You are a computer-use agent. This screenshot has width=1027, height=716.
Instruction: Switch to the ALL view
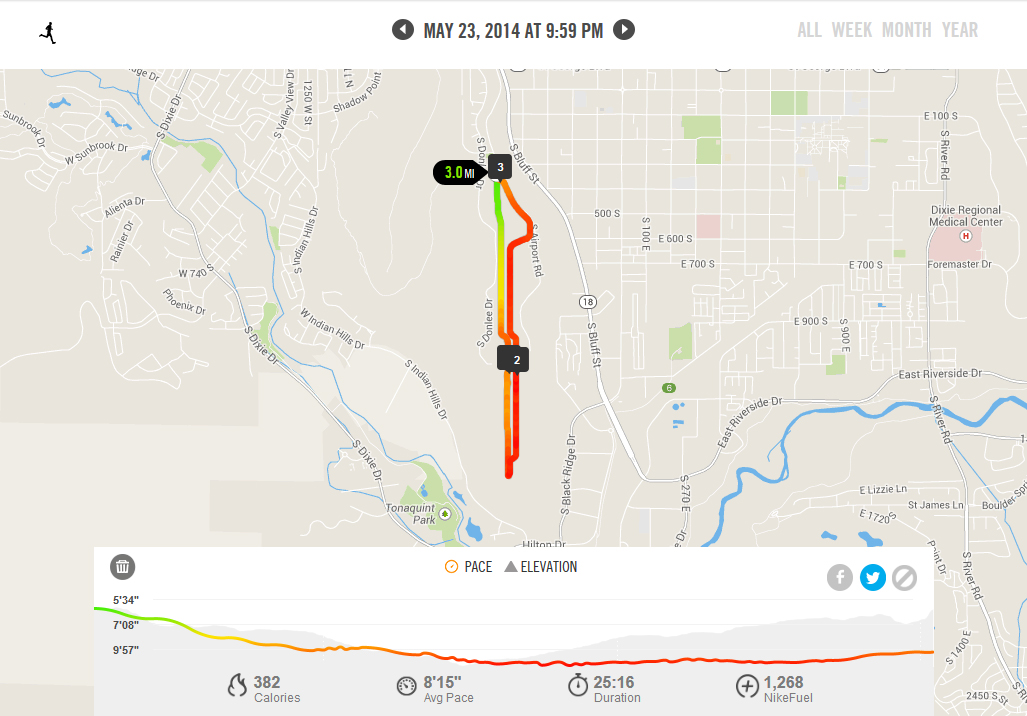coord(809,30)
